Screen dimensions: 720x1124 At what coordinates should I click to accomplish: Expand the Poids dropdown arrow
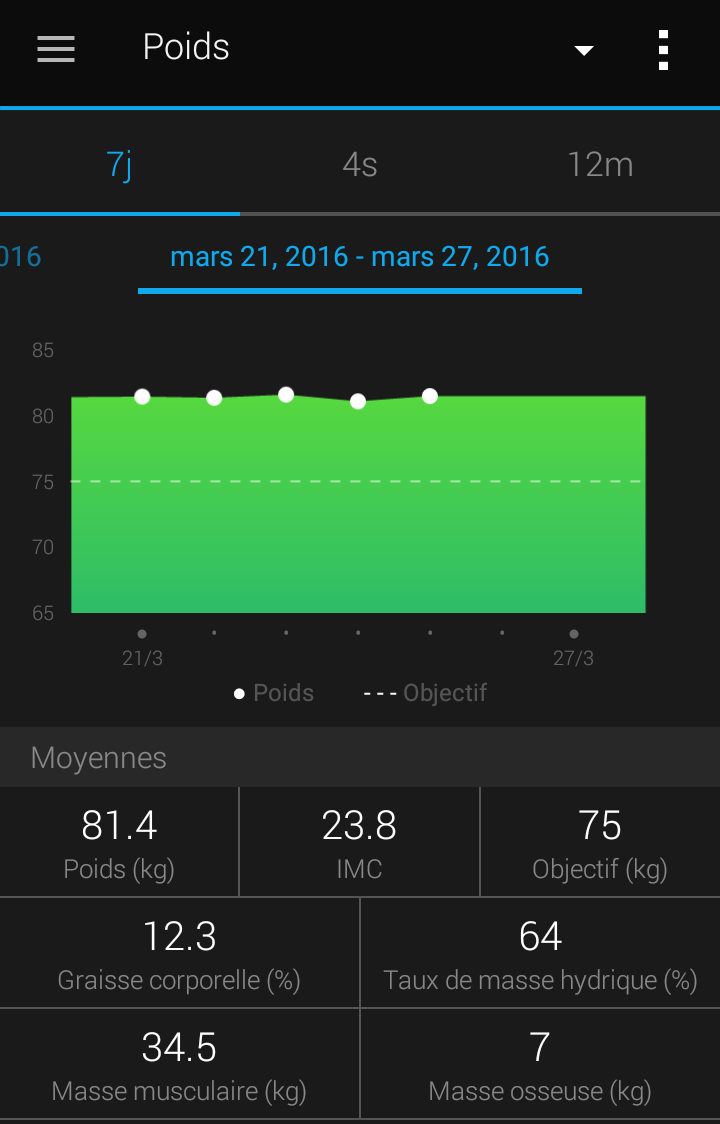[x=584, y=50]
